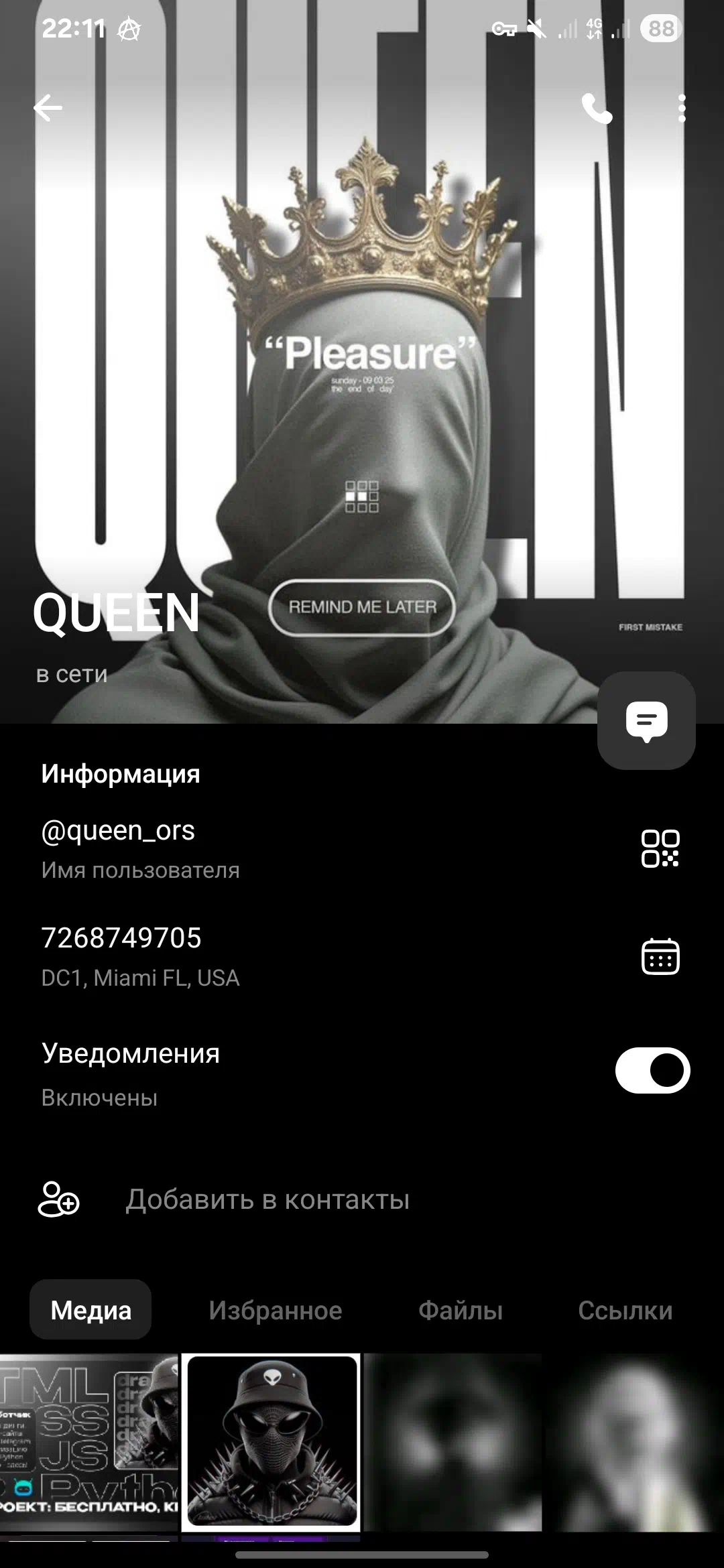This screenshot has height=1568, width=724.
Task: Open the alien mask media thumbnail
Action: [x=271, y=1442]
